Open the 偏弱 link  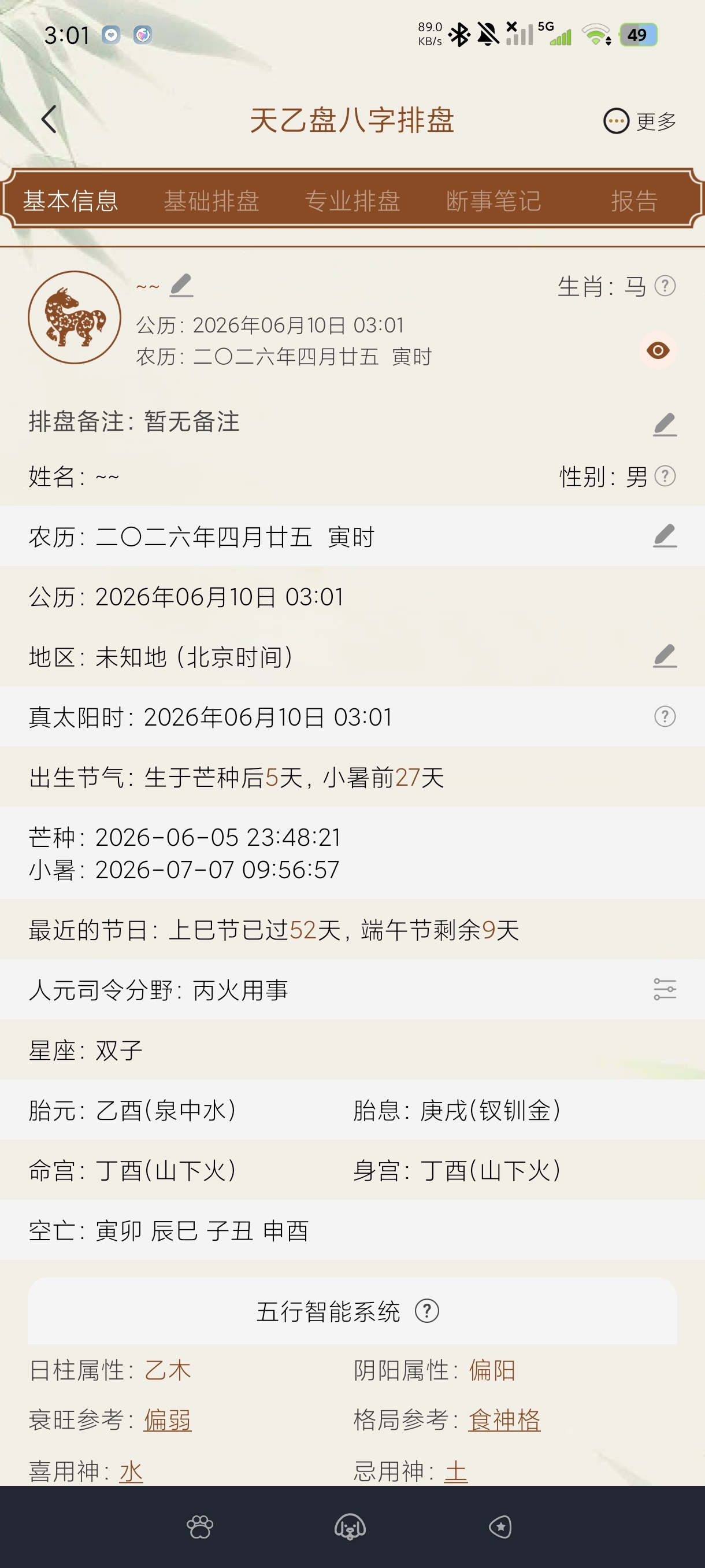[x=167, y=1420]
